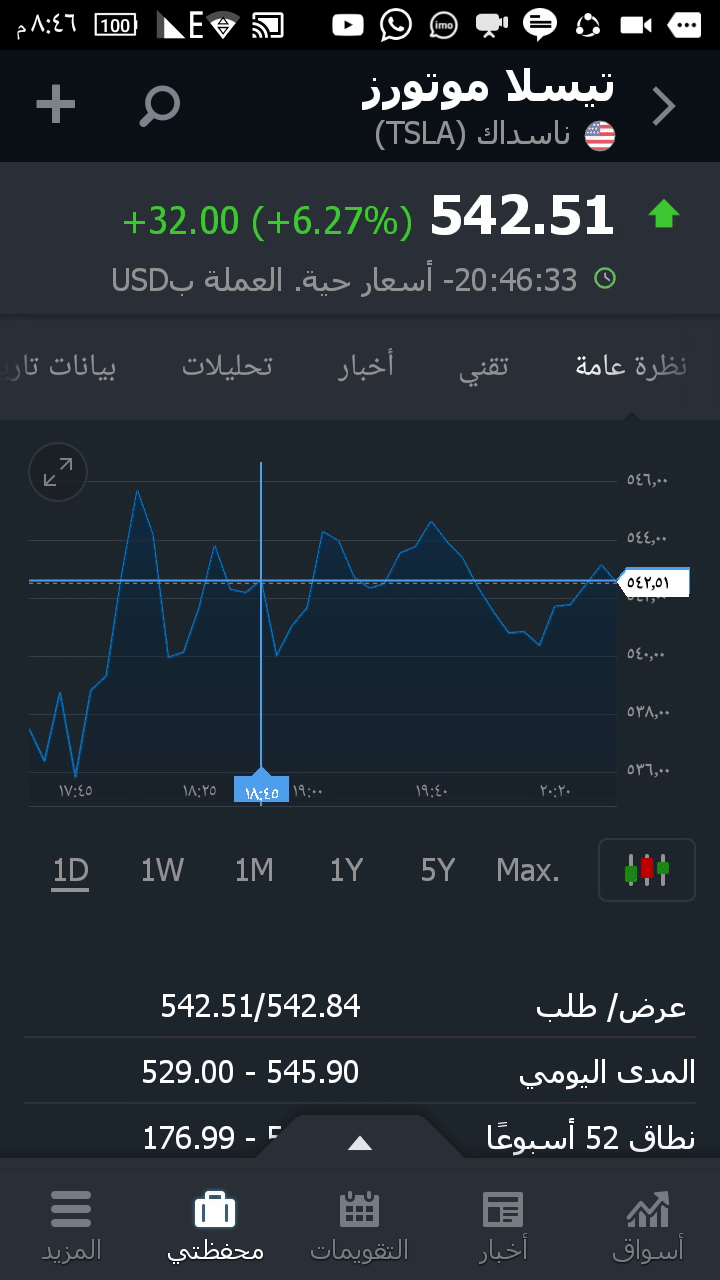This screenshot has height=1280, width=720.
Task: Switch chart range to 5Y
Action: (438, 870)
